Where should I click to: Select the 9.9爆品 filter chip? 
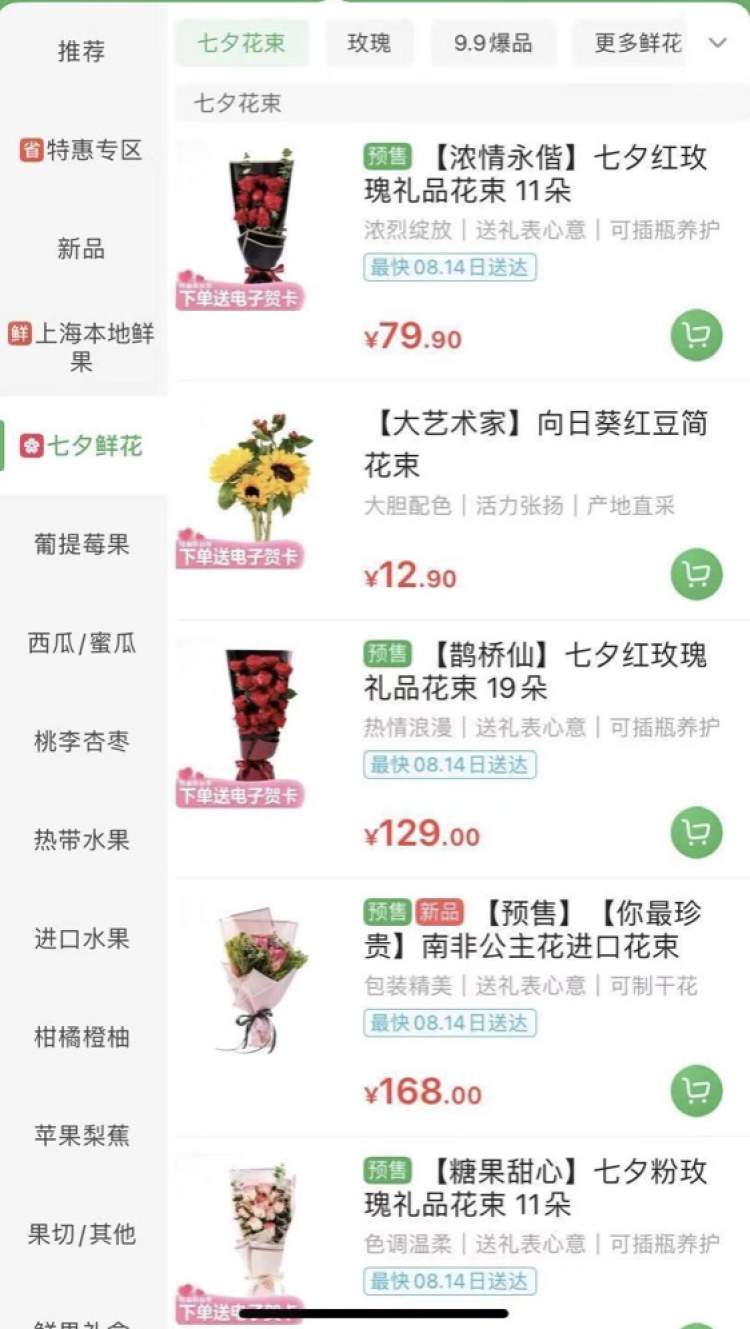pos(493,44)
